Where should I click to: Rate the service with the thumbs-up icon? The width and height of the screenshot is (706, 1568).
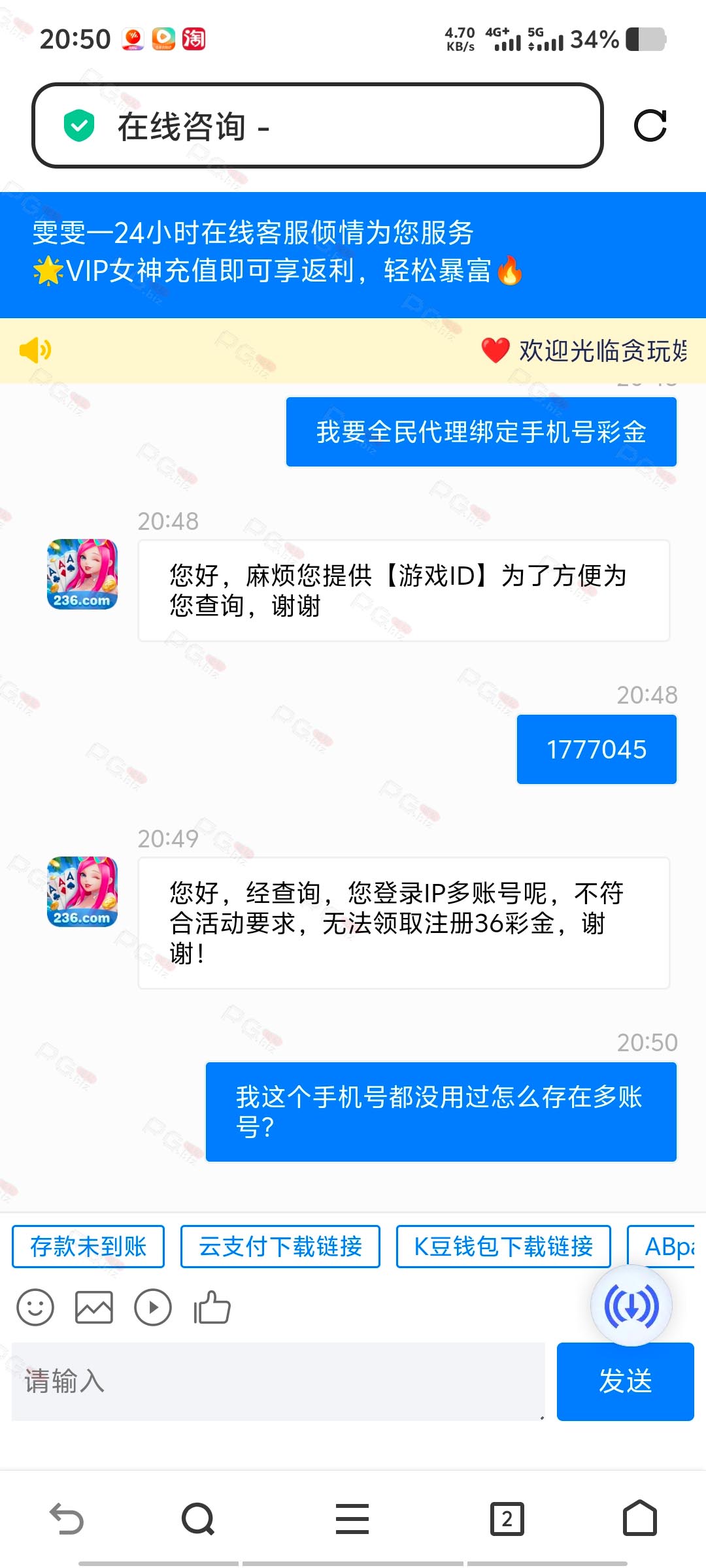pyautogui.click(x=212, y=1307)
